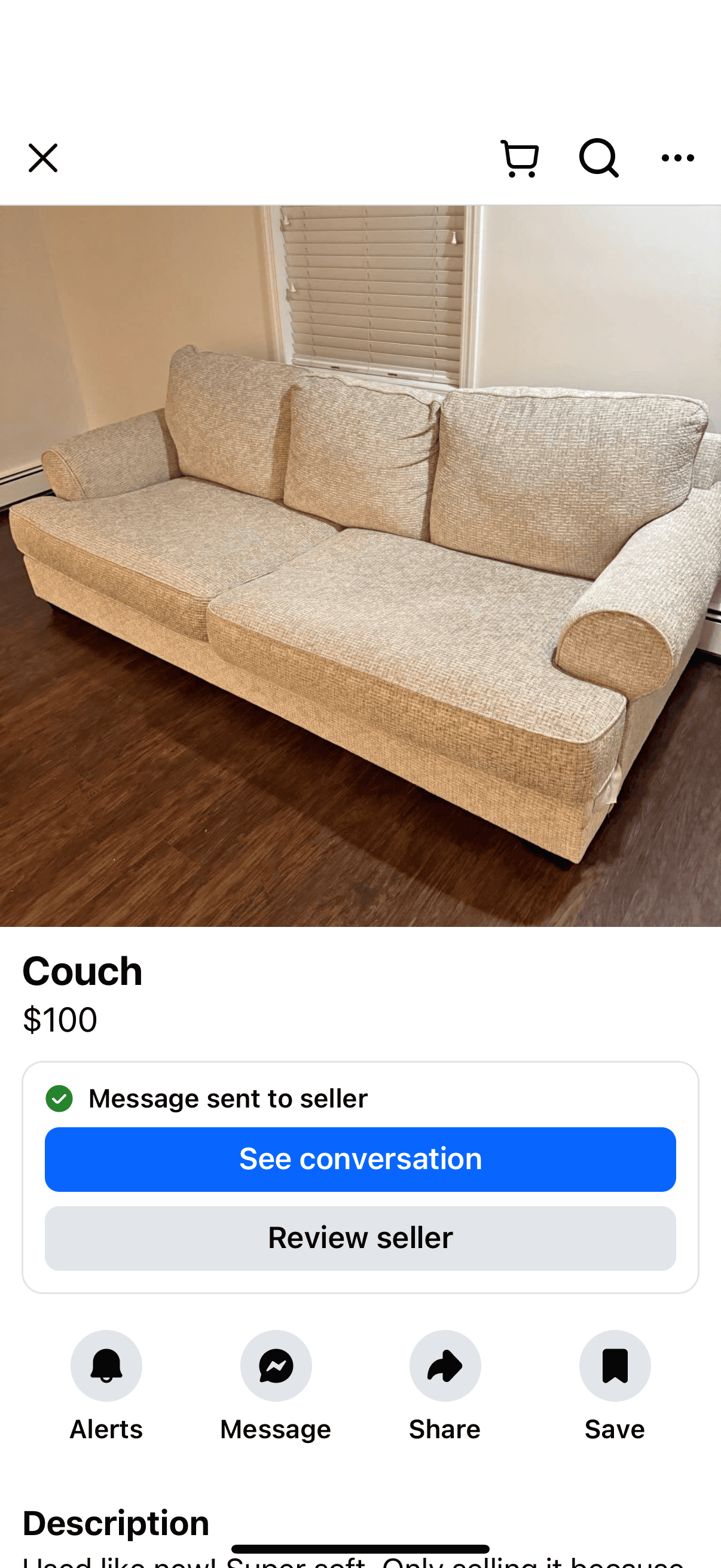721x1568 pixels.
Task: Tap Review seller button
Action: 360,1238
